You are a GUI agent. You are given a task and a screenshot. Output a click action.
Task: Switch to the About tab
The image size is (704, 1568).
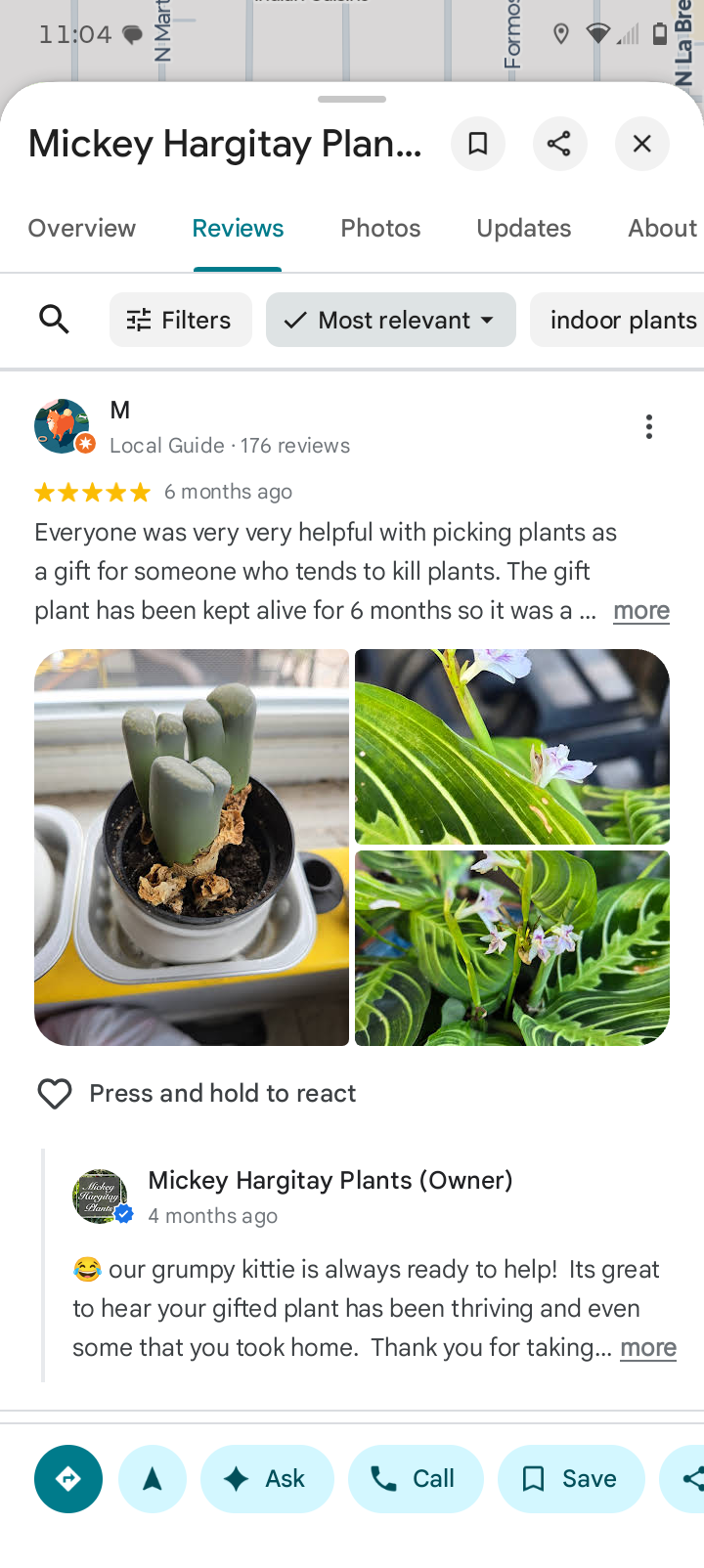[662, 228]
